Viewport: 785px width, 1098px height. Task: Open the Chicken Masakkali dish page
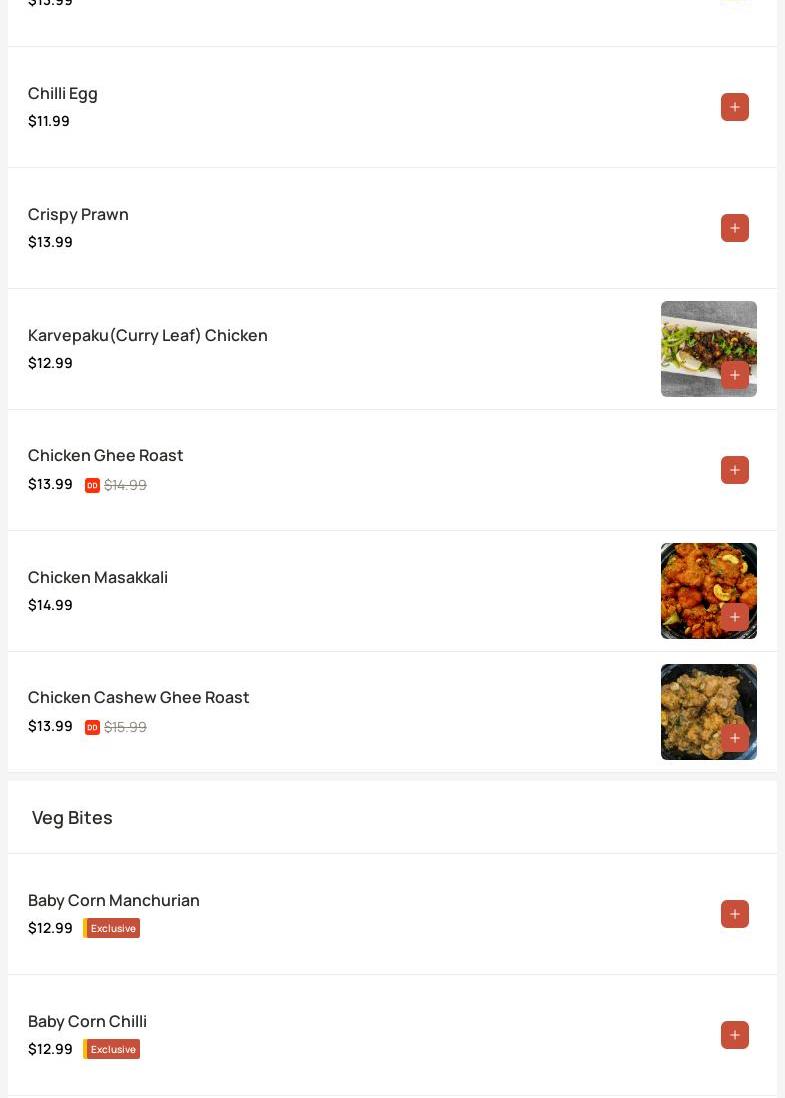(98, 578)
